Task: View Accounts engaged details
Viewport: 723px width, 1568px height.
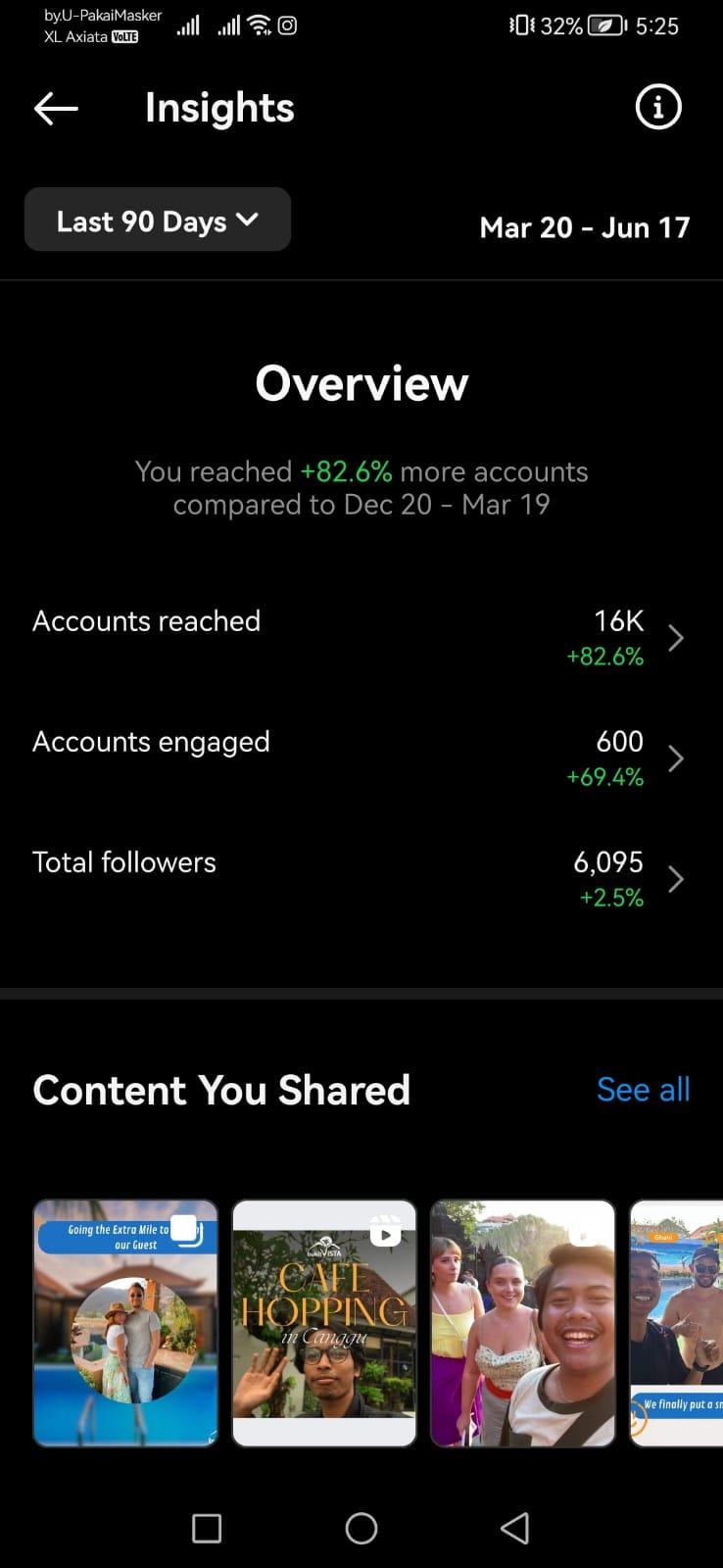Action: [361, 759]
